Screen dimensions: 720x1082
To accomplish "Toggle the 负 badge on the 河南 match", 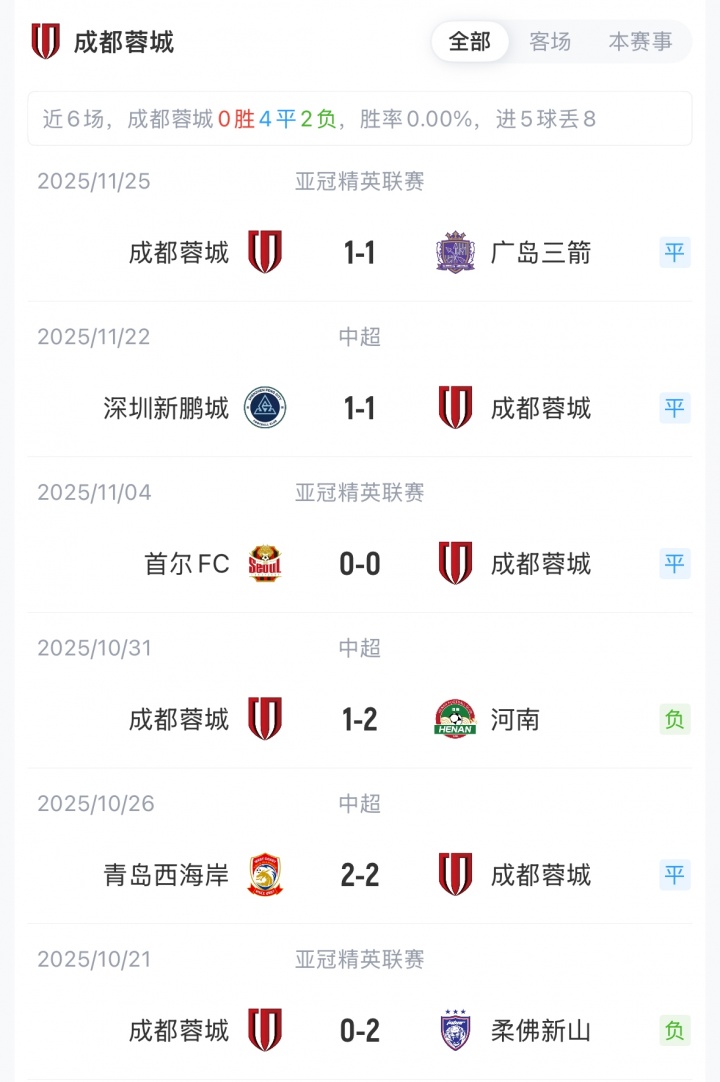I will [675, 721].
